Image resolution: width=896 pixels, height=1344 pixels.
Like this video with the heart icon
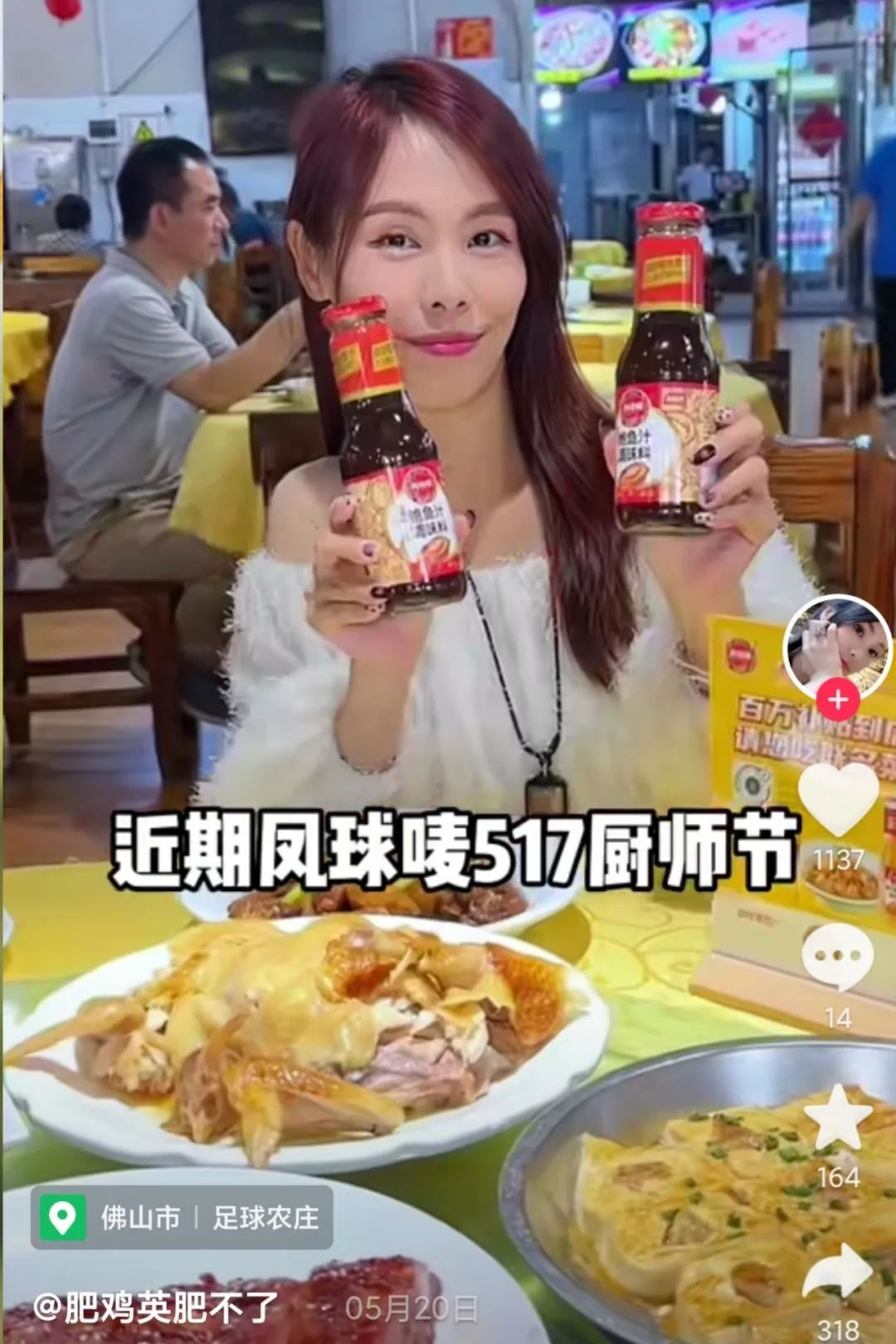[x=838, y=799]
